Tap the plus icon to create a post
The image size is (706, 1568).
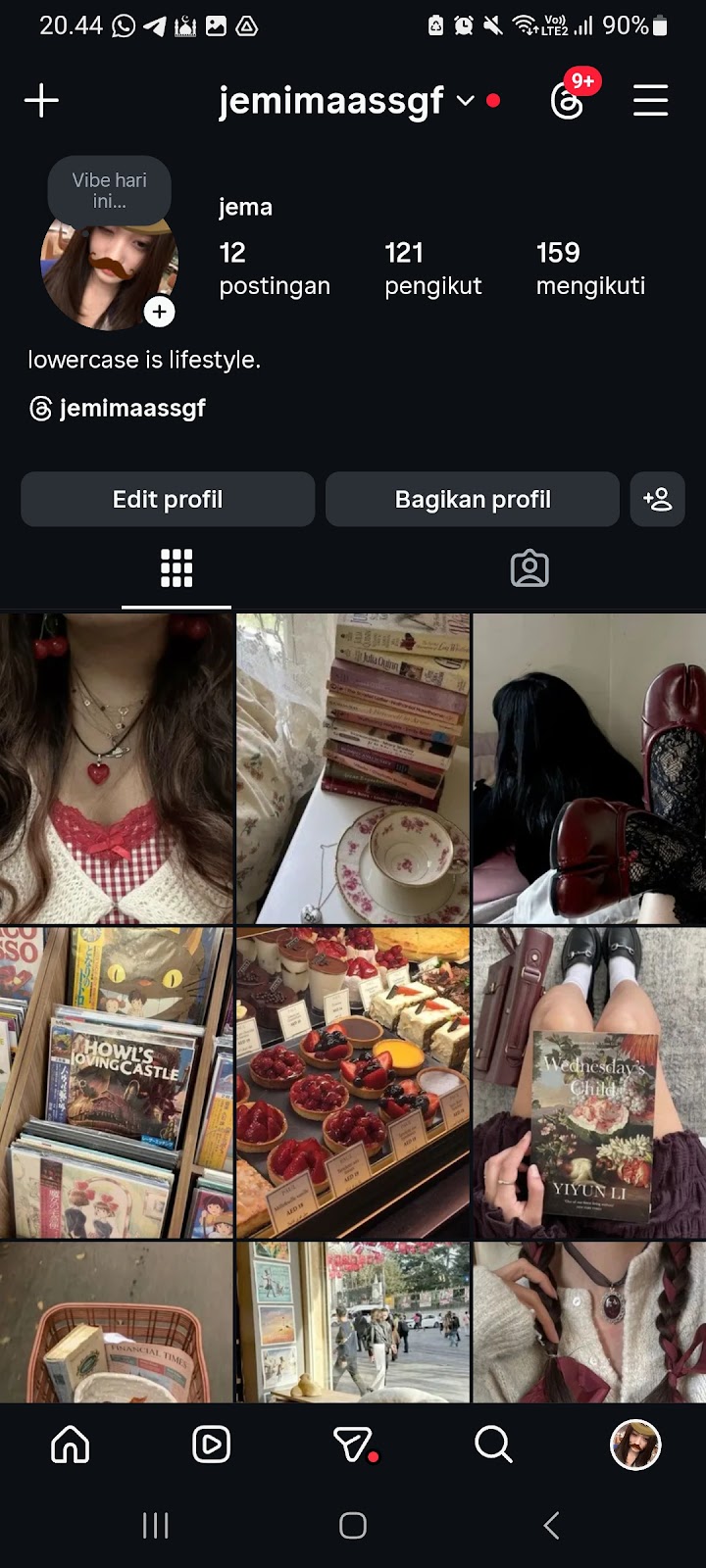click(41, 100)
